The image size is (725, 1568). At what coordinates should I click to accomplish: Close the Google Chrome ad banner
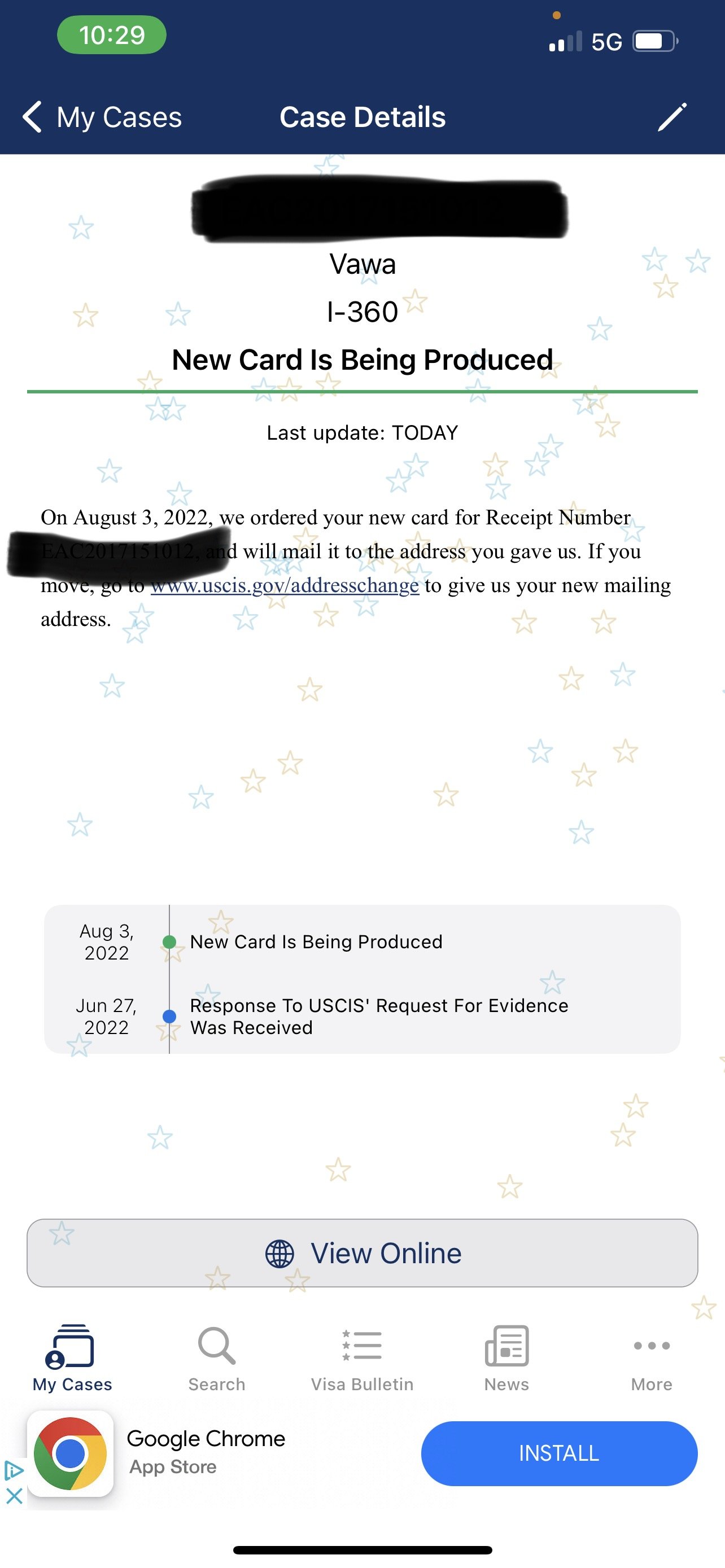click(14, 1496)
